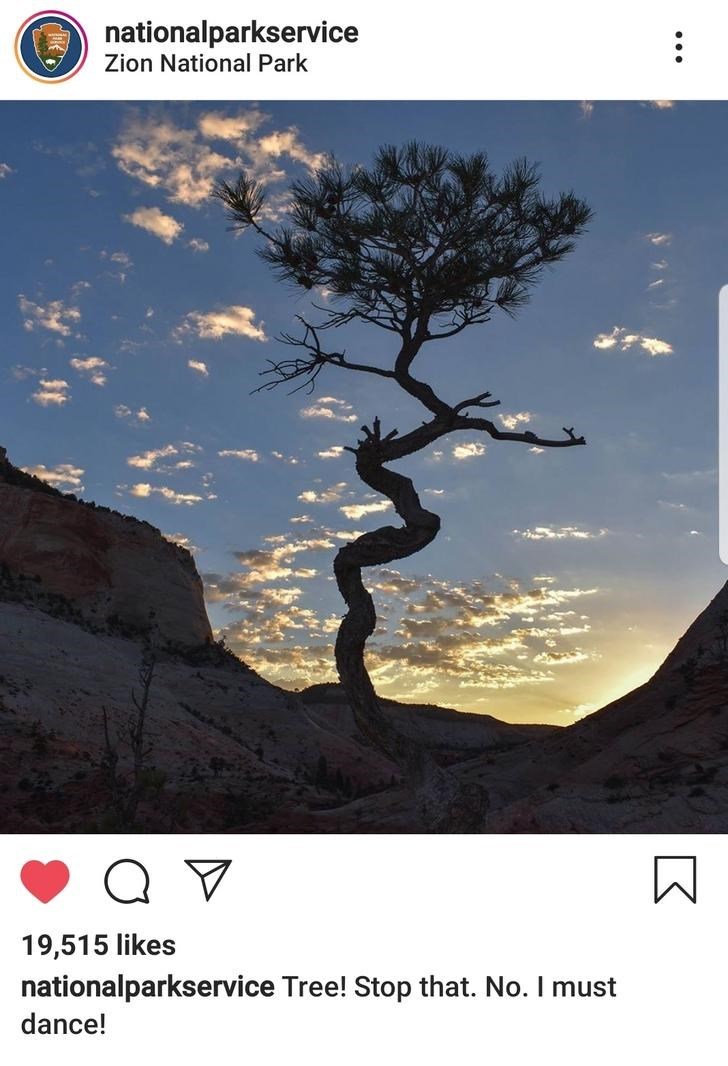This screenshot has height=1066, width=728.
Task: Save the post with the bookmark icon
Action: pyautogui.click(x=675, y=880)
